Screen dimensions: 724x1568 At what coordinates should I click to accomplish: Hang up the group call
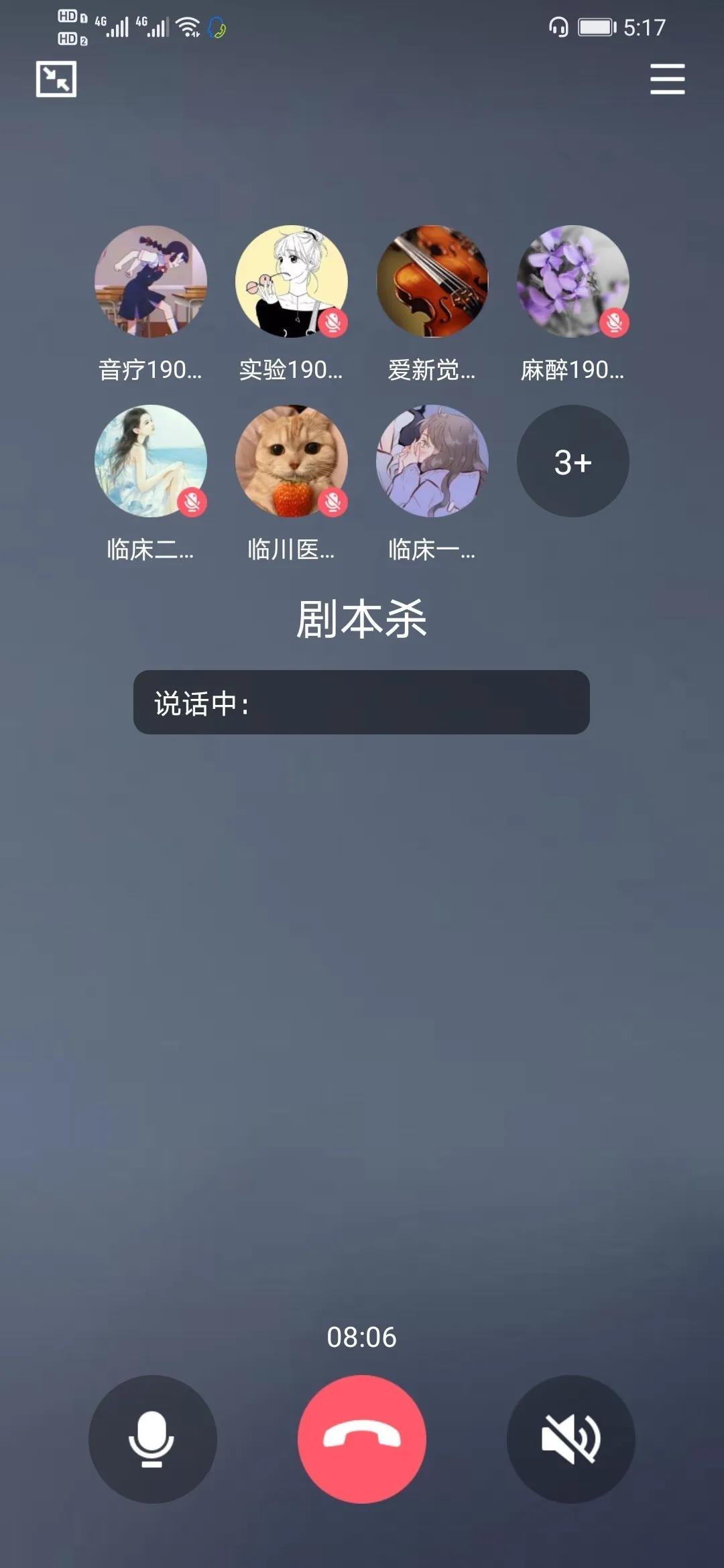pos(362,1439)
